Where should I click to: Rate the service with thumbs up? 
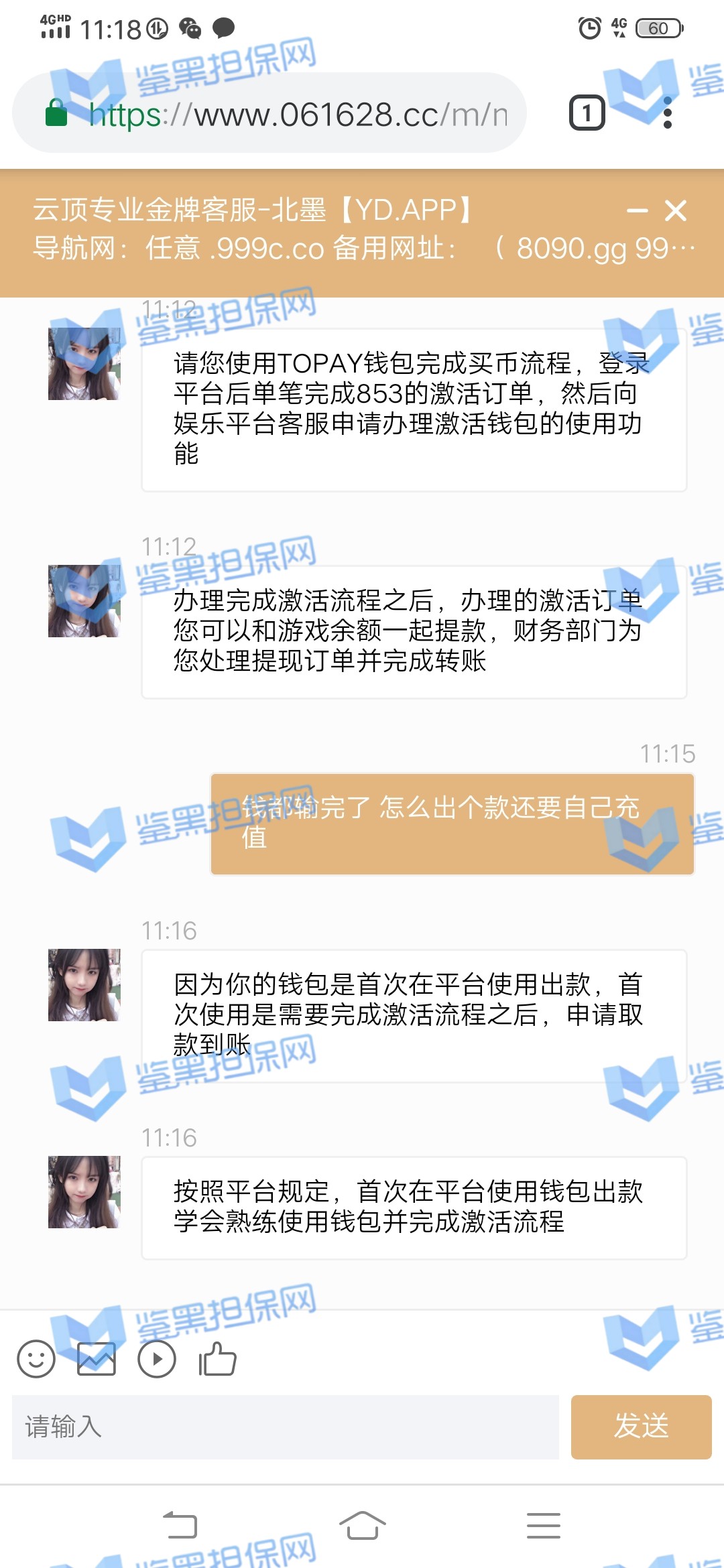coord(217,1359)
